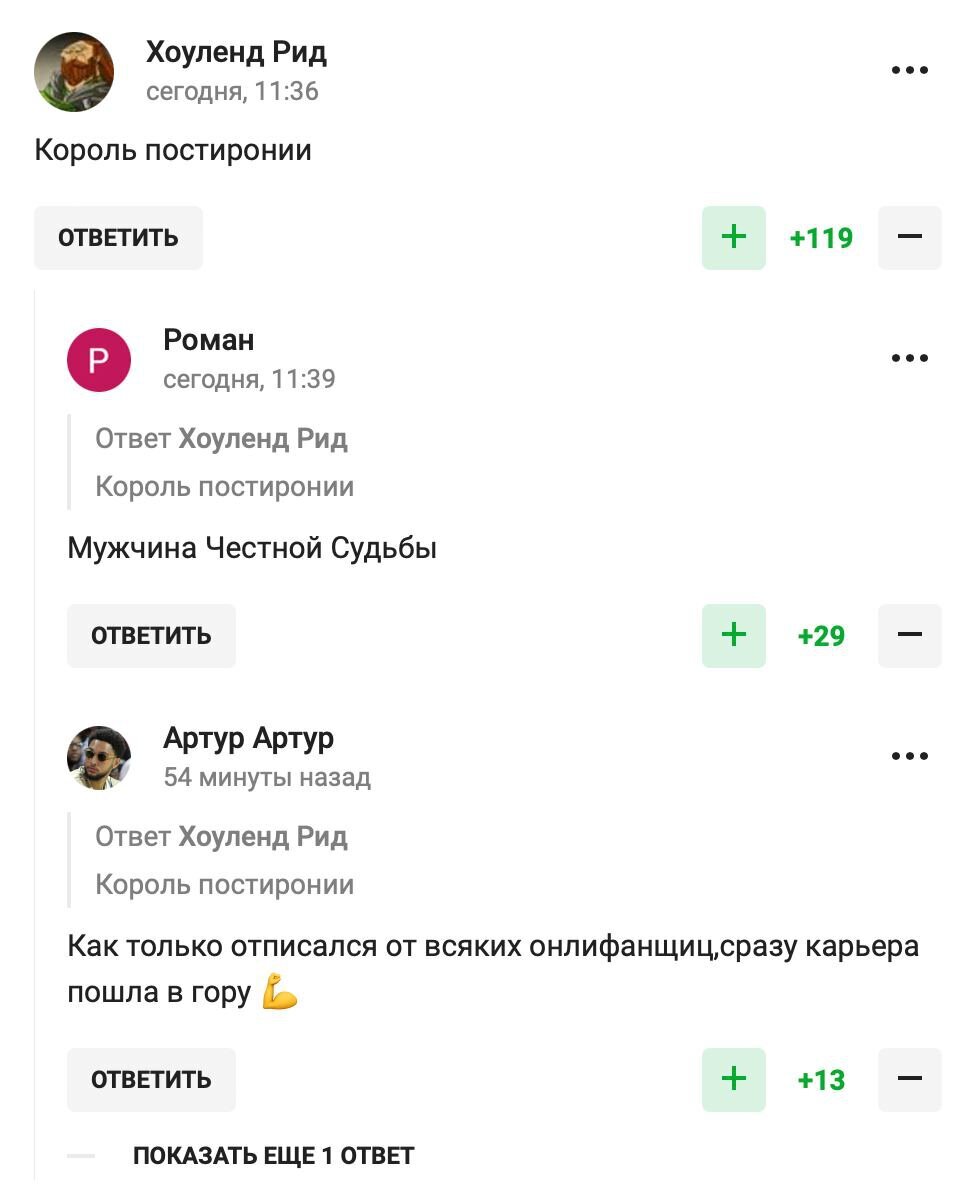Open Роман's profile avatar
Viewport: 968px width, 1194px height.
pyautogui.click(x=99, y=360)
